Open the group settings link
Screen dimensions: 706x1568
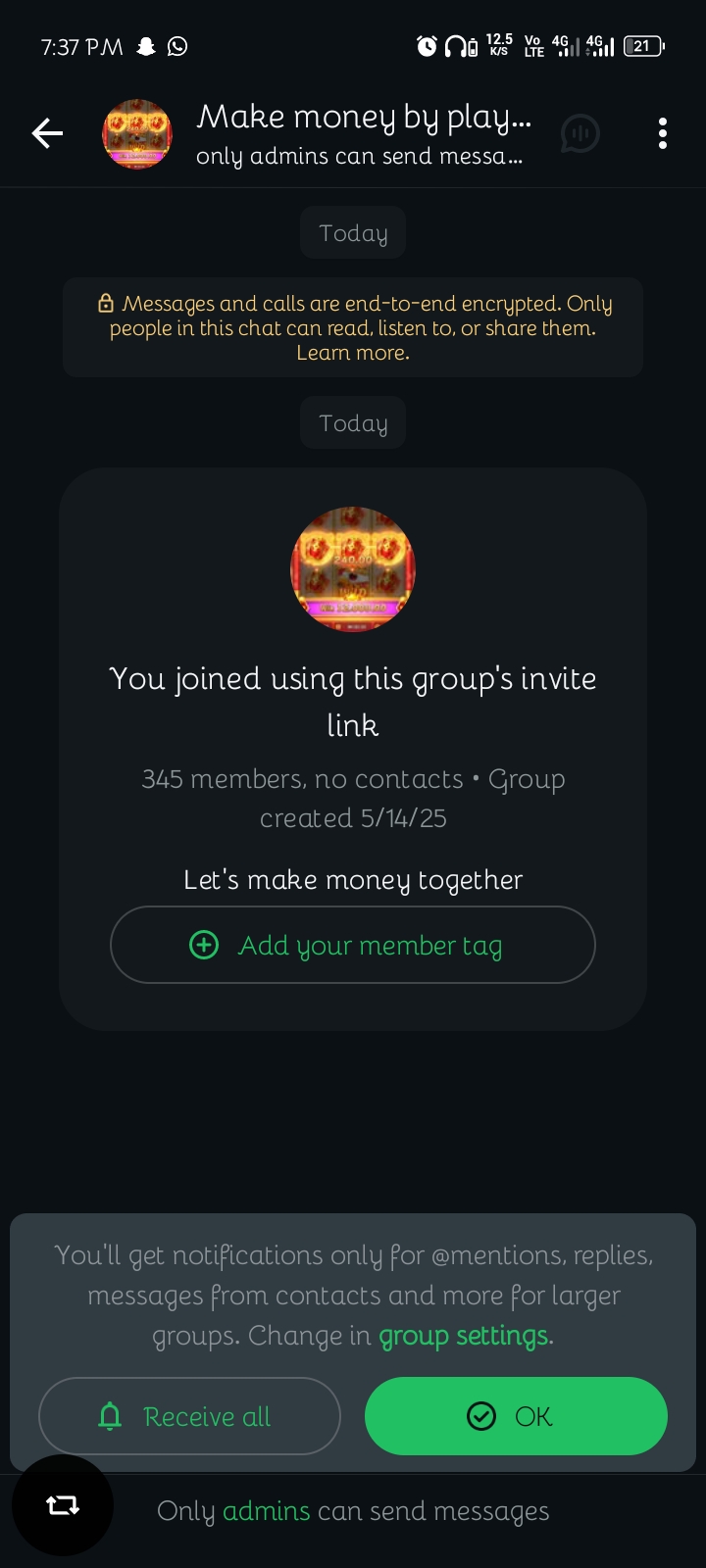[x=465, y=1336]
